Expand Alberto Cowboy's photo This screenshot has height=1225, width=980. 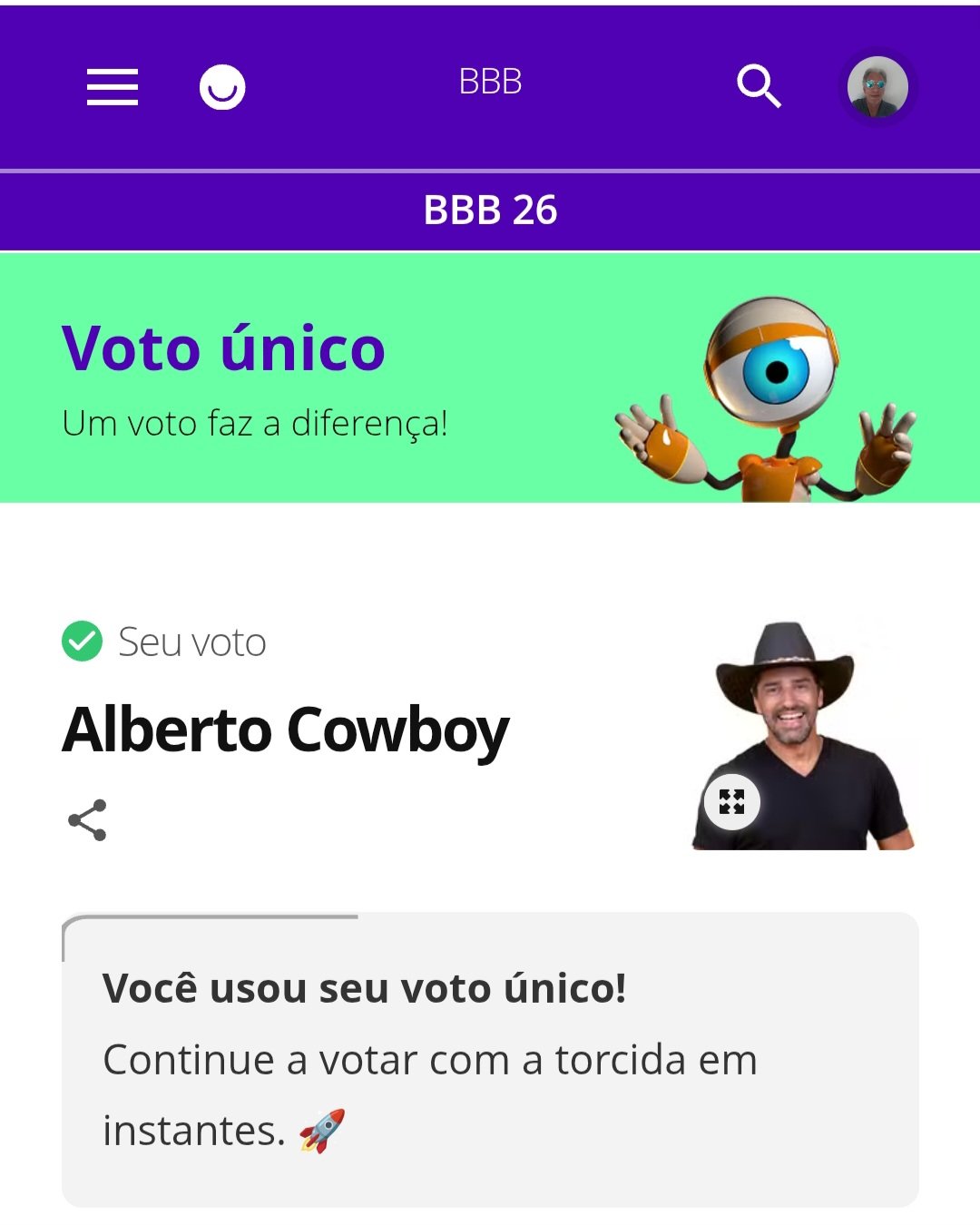tap(732, 802)
